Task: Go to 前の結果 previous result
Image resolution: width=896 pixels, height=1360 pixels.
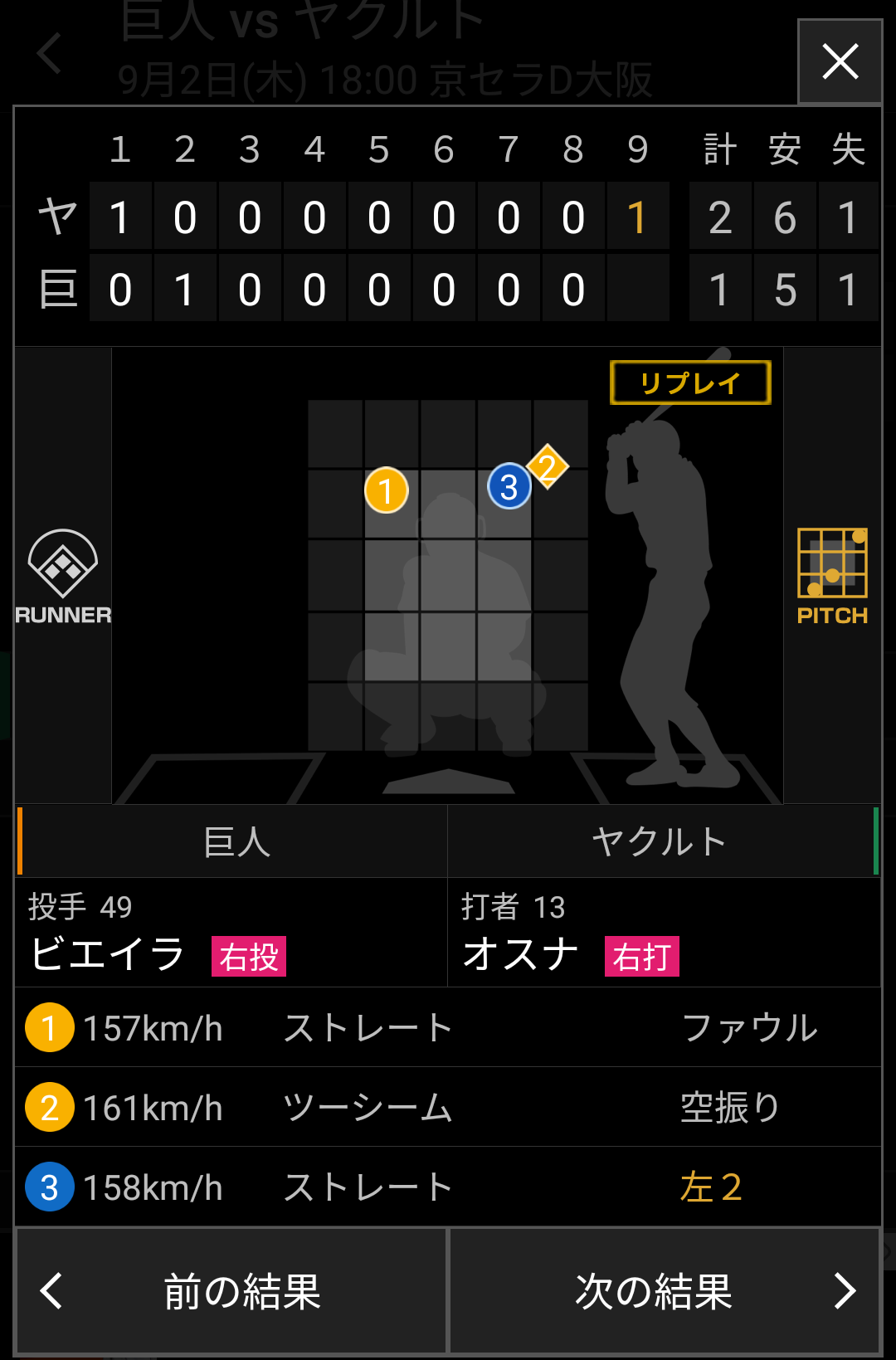Action: click(x=231, y=1290)
